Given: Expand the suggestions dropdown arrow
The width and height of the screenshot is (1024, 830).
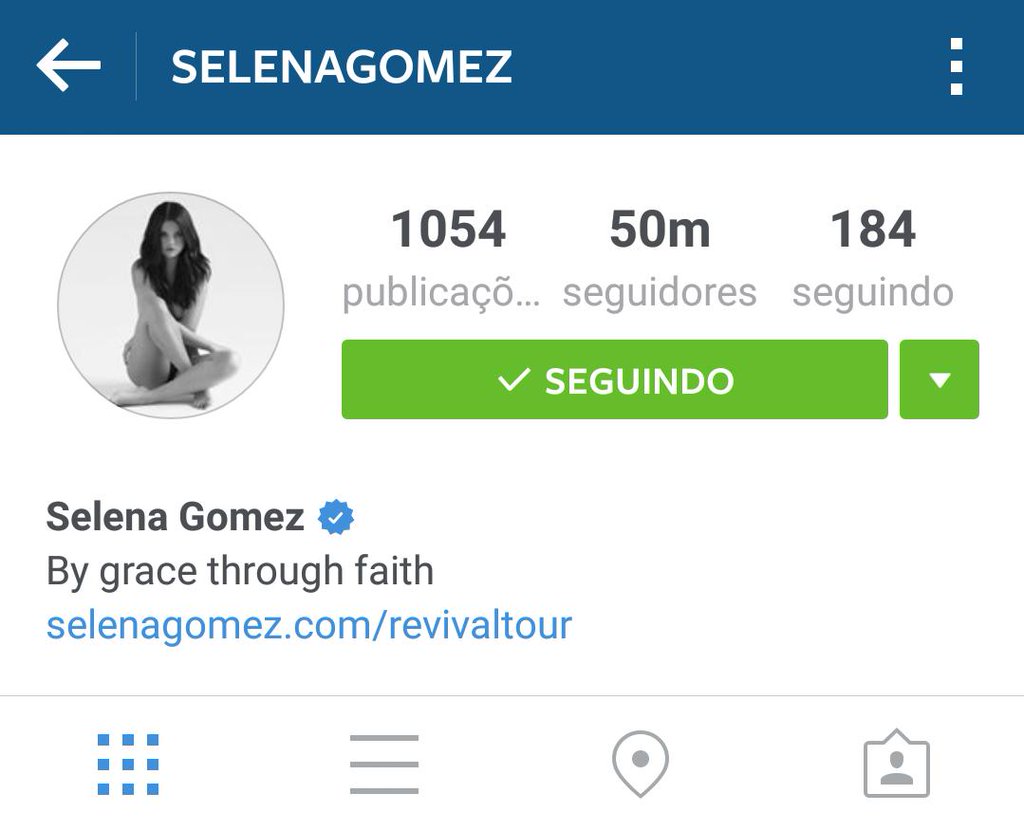Looking at the screenshot, I should pos(939,380).
